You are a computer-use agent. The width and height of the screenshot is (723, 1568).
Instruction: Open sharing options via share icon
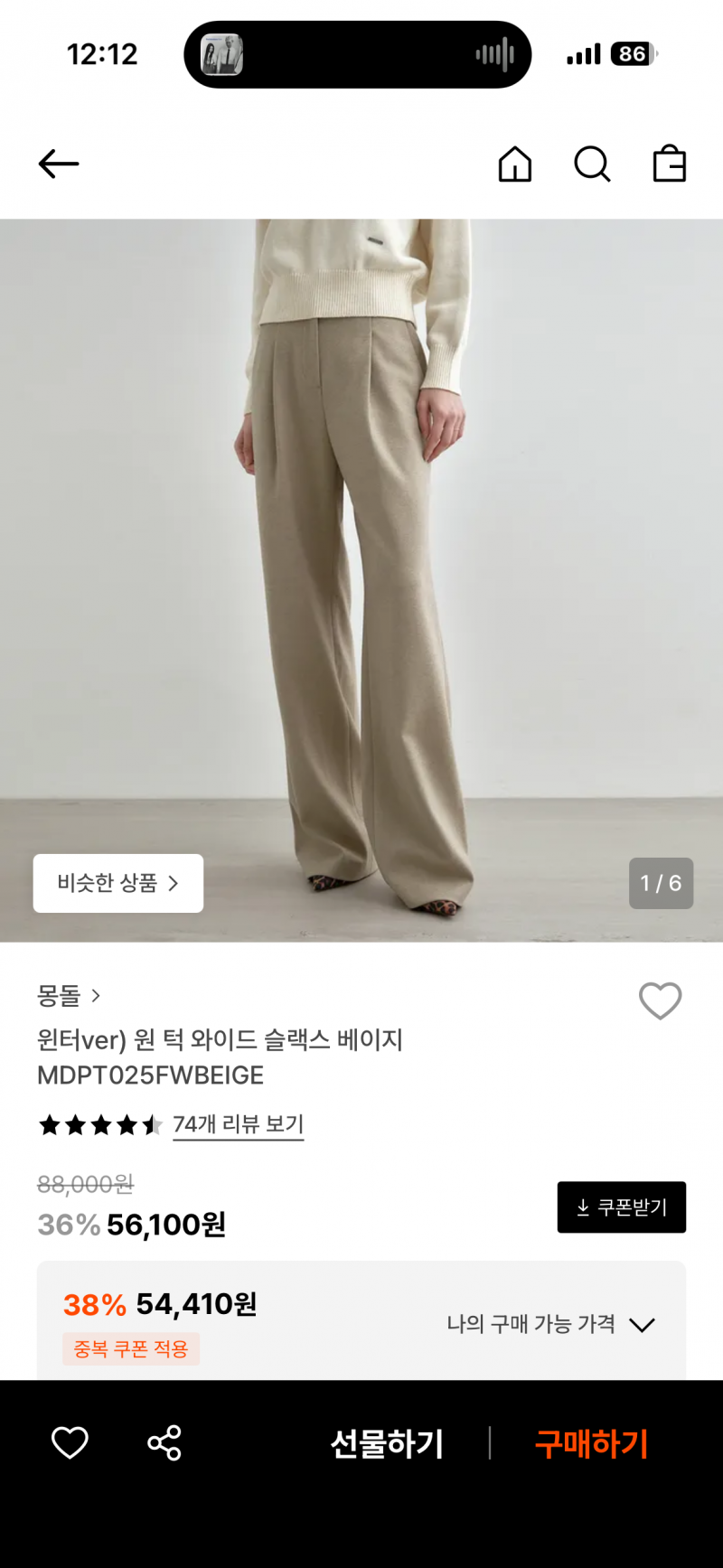(163, 1444)
